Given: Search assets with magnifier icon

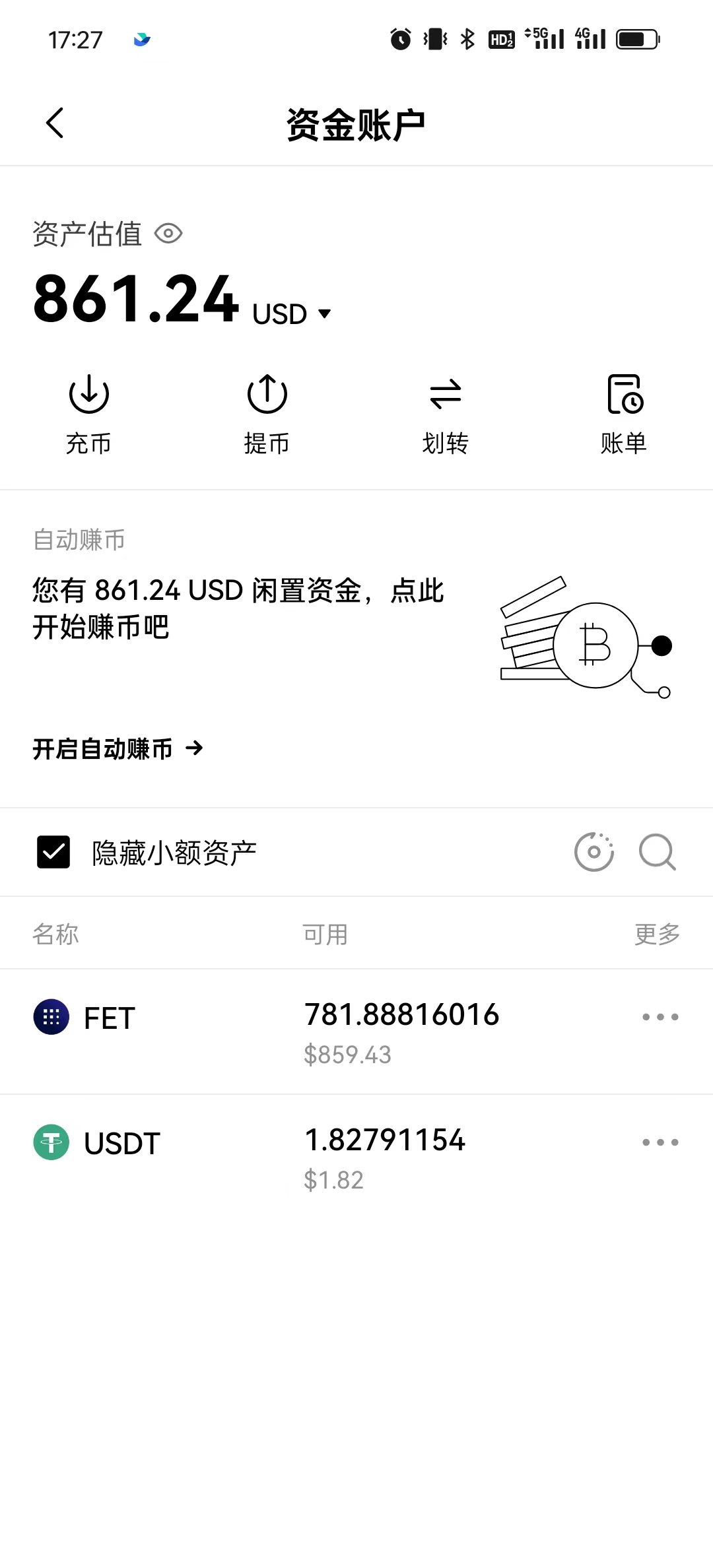Looking at the screenshot, I should click(x=657, y=852).
